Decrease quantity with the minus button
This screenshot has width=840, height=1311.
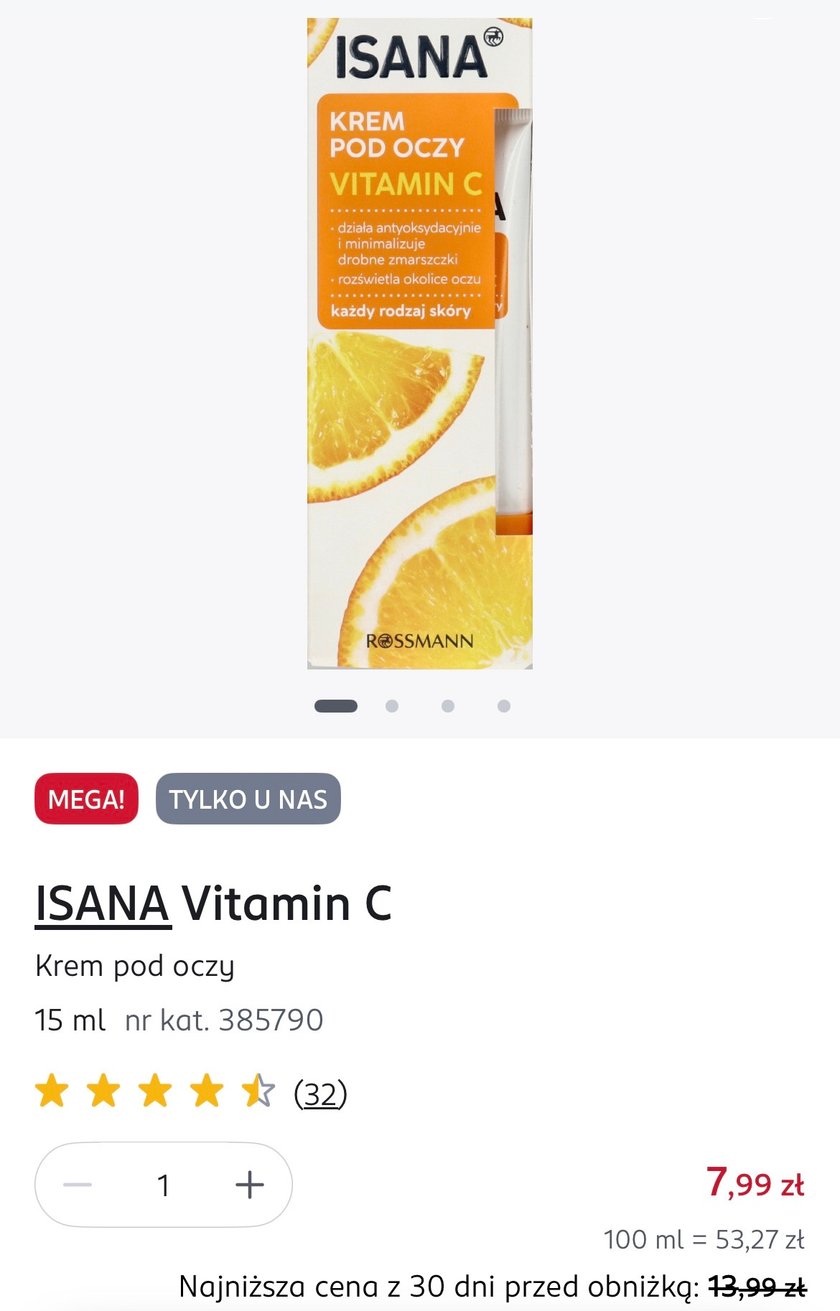click(x=77, y=1185)
